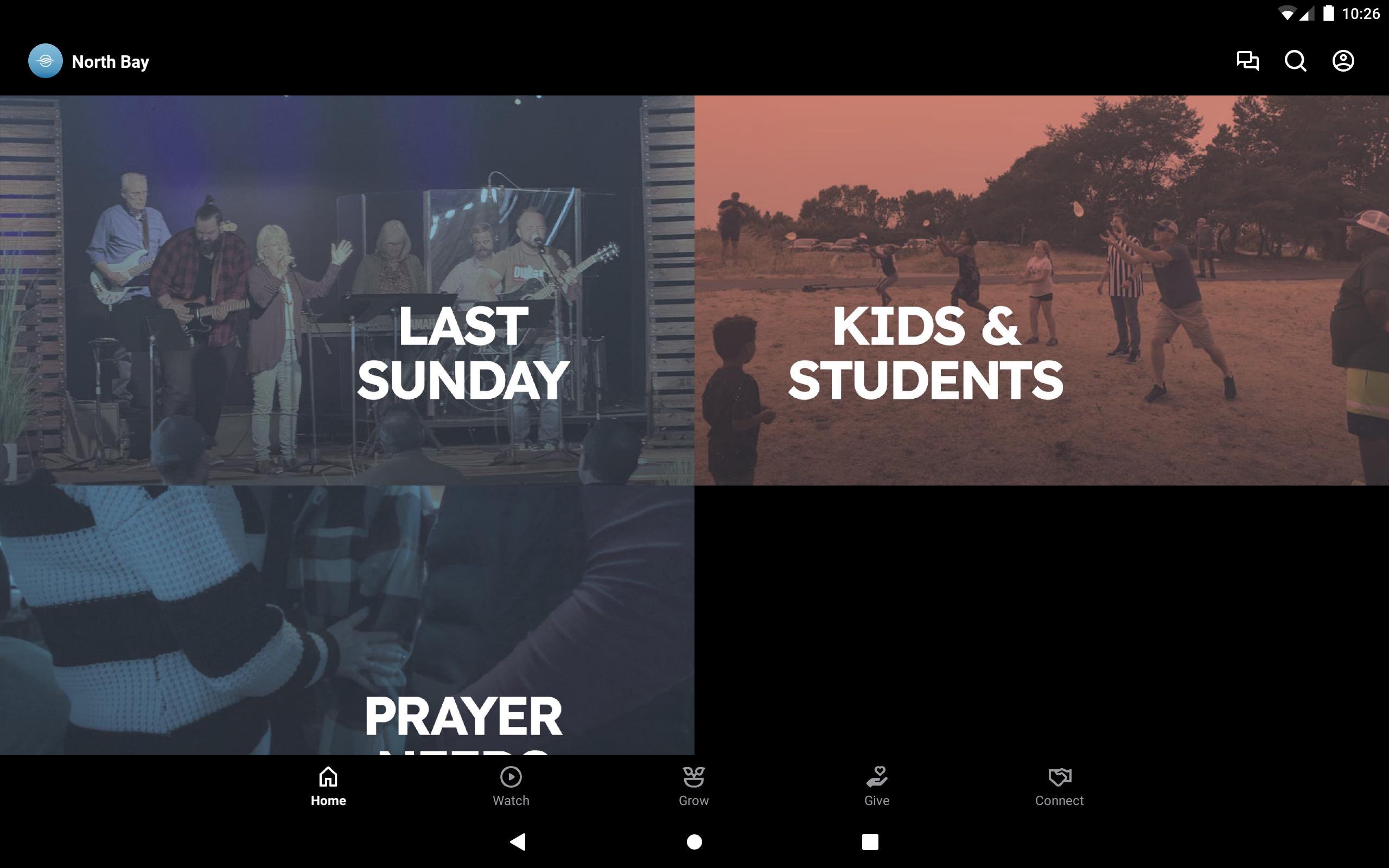Open the user profile icon

1342,61
